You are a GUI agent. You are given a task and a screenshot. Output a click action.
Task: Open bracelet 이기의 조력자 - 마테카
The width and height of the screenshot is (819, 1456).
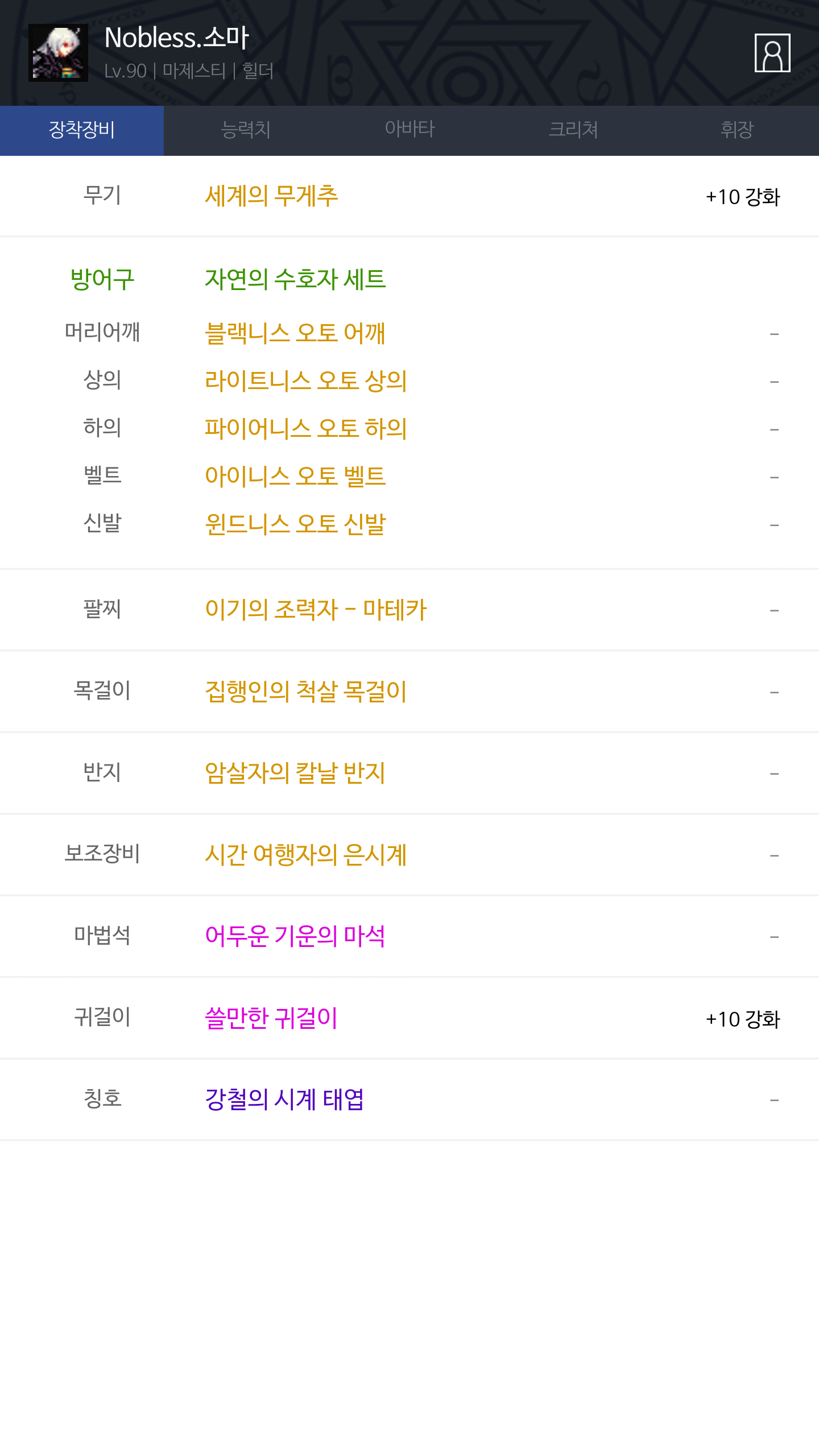316,610
